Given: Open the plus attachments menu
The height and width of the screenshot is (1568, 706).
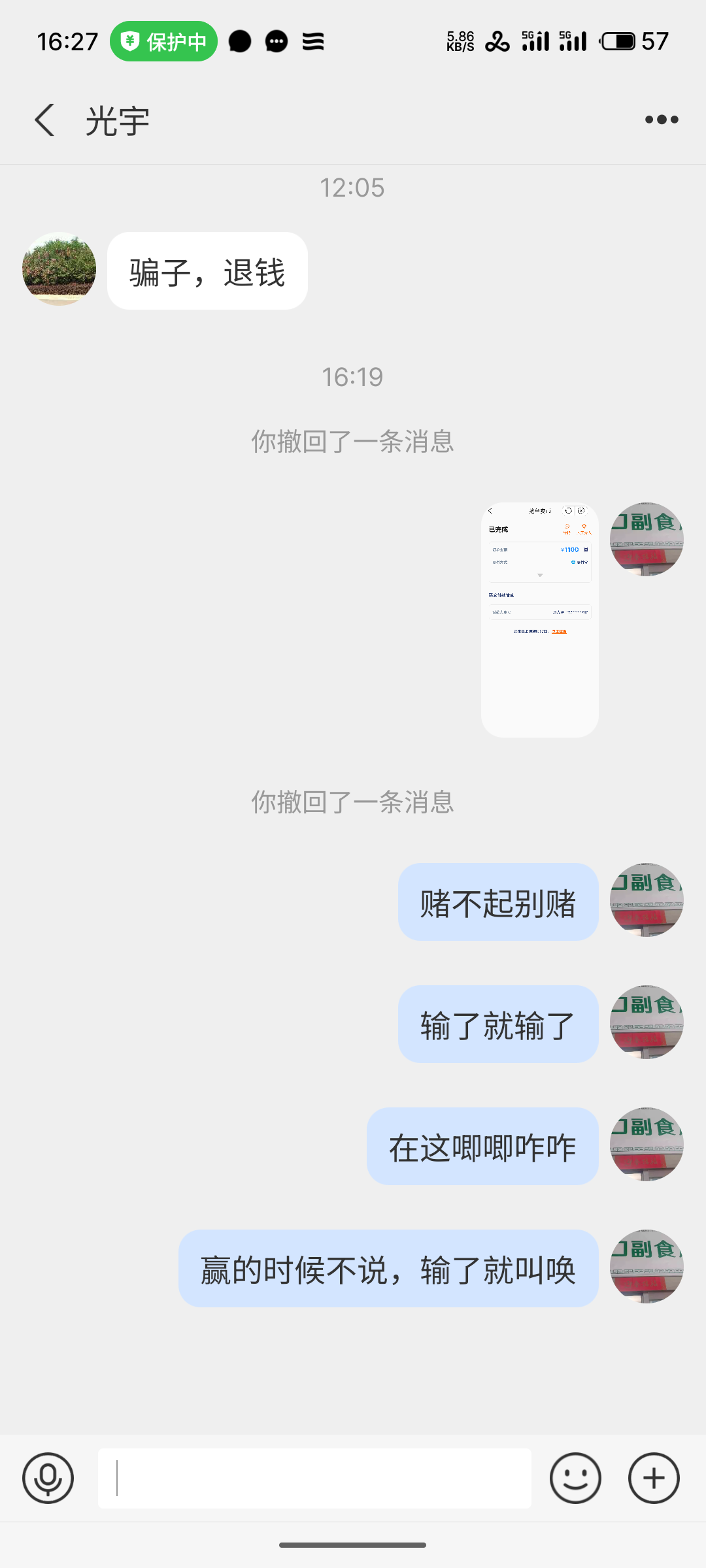Looking at the screenshot, I should click(654, 1478).
